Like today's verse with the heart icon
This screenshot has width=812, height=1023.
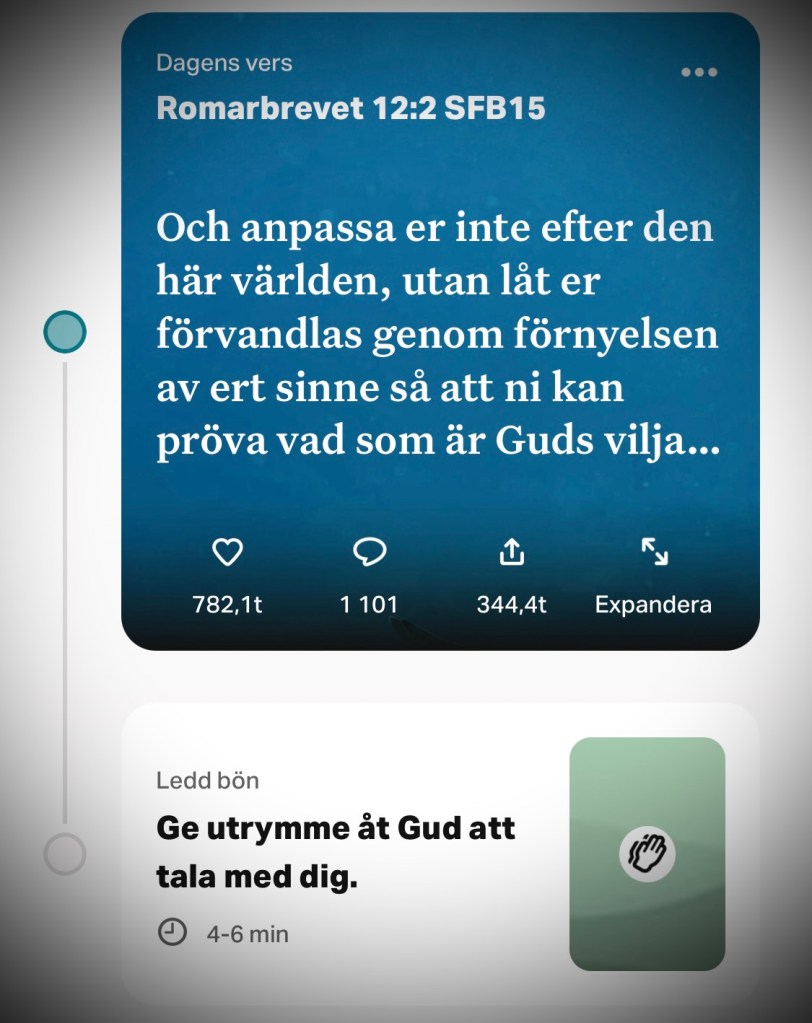click(x=228, y=552)
